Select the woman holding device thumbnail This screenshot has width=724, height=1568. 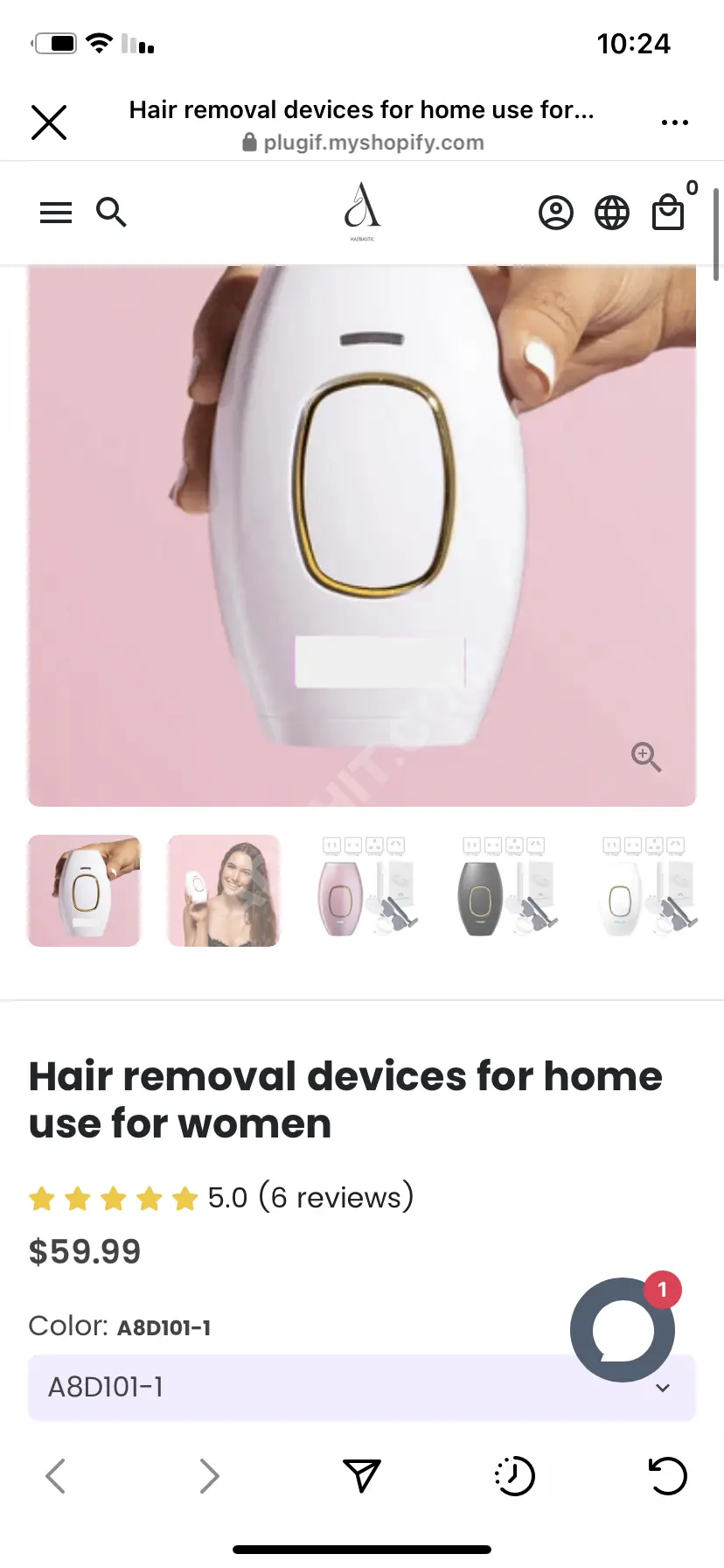click(x=224, y=891)
